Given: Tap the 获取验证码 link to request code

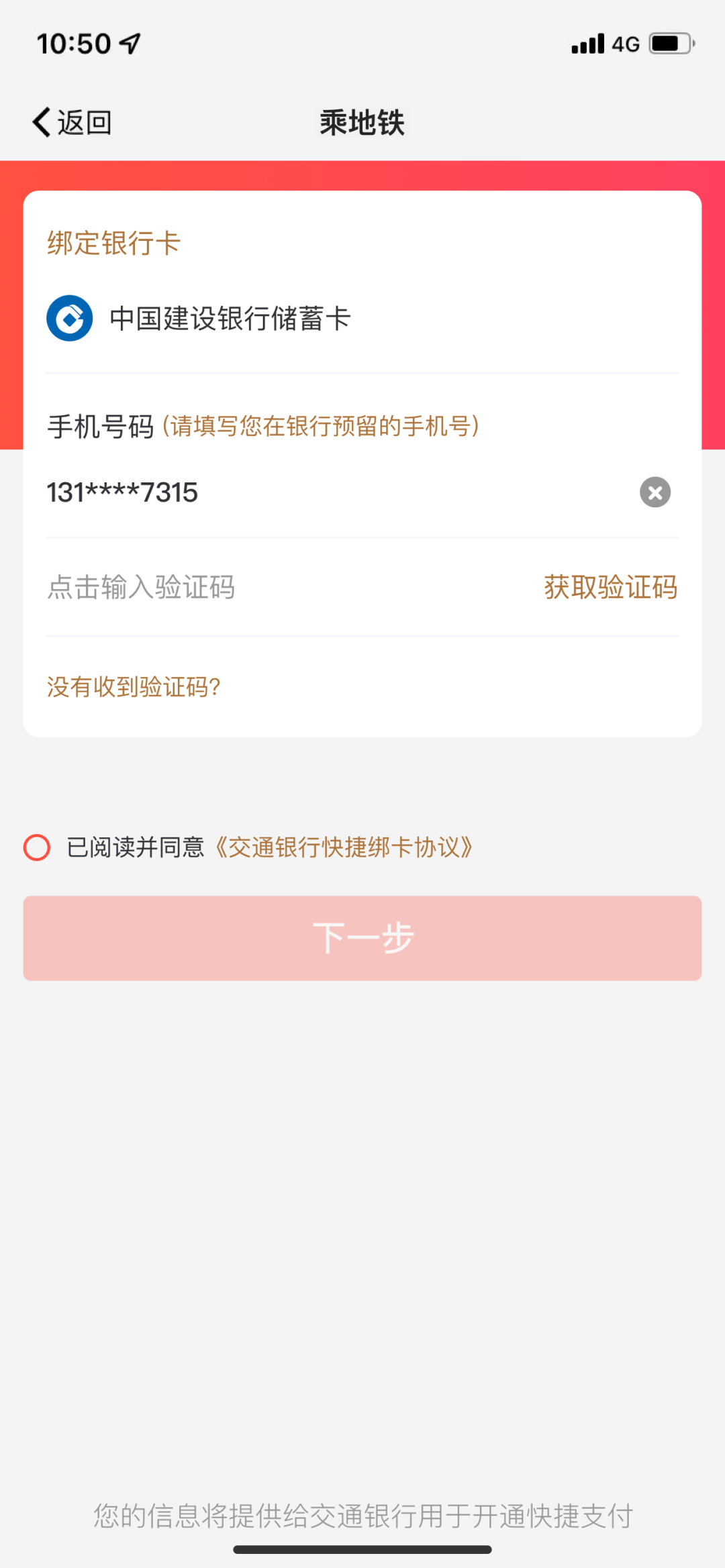Looking at the screenshot, I should click(x=610, y=586).
